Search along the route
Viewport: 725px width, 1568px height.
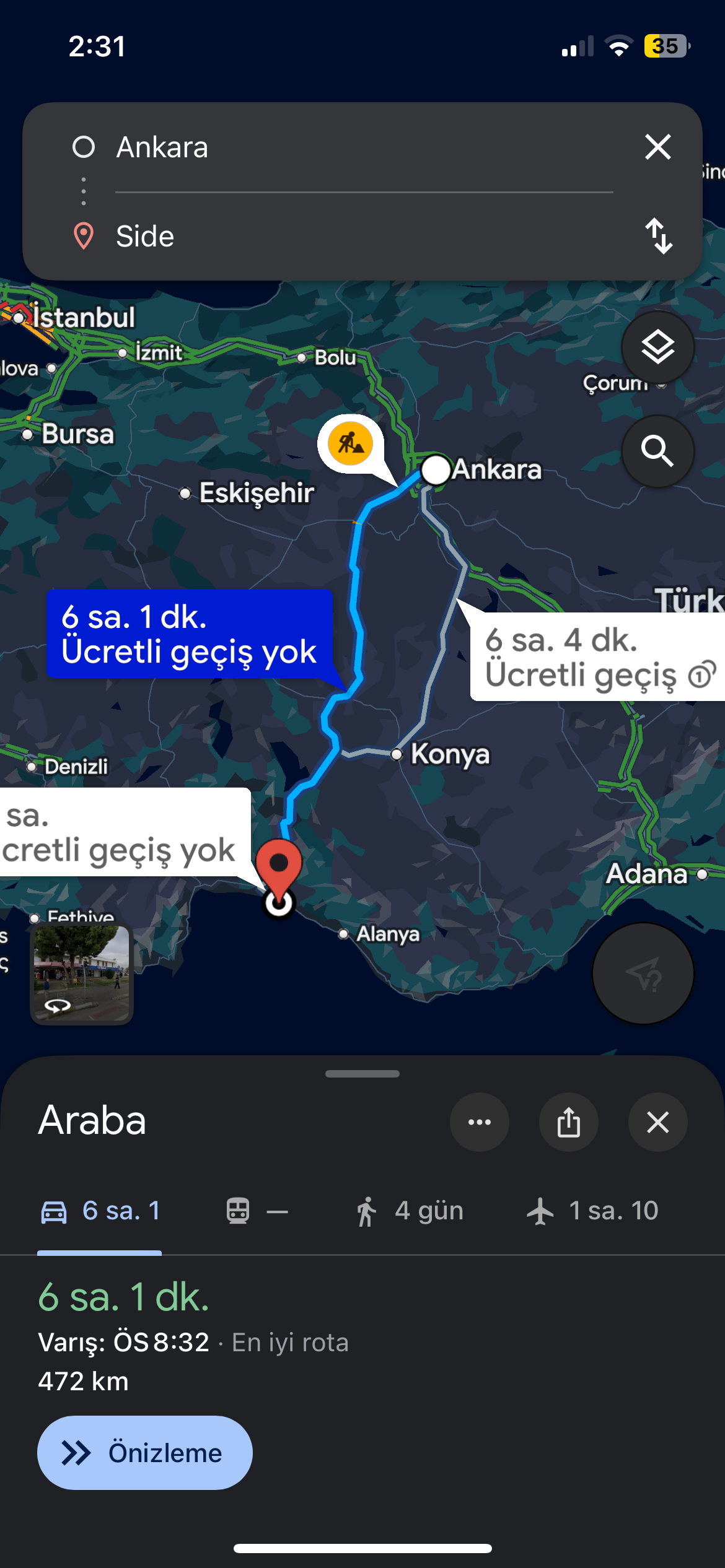657,451
